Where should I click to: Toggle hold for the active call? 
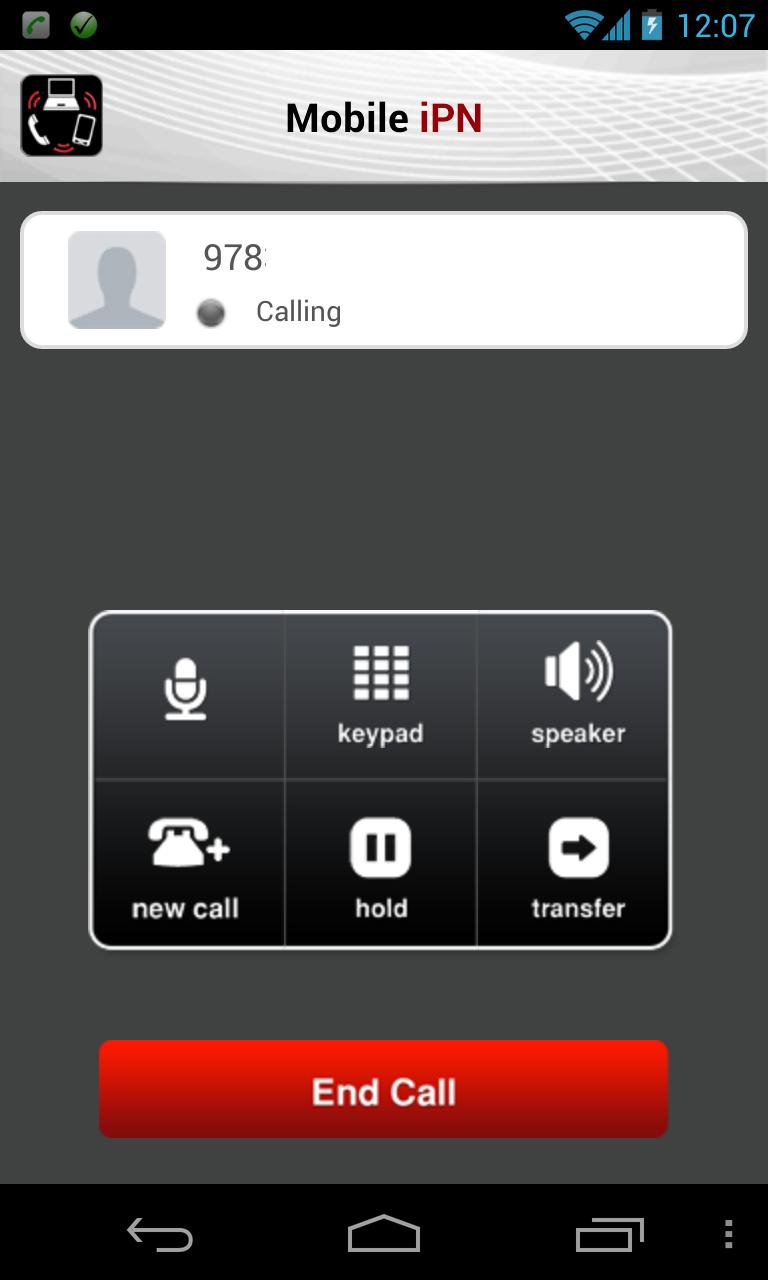point(380,862)
